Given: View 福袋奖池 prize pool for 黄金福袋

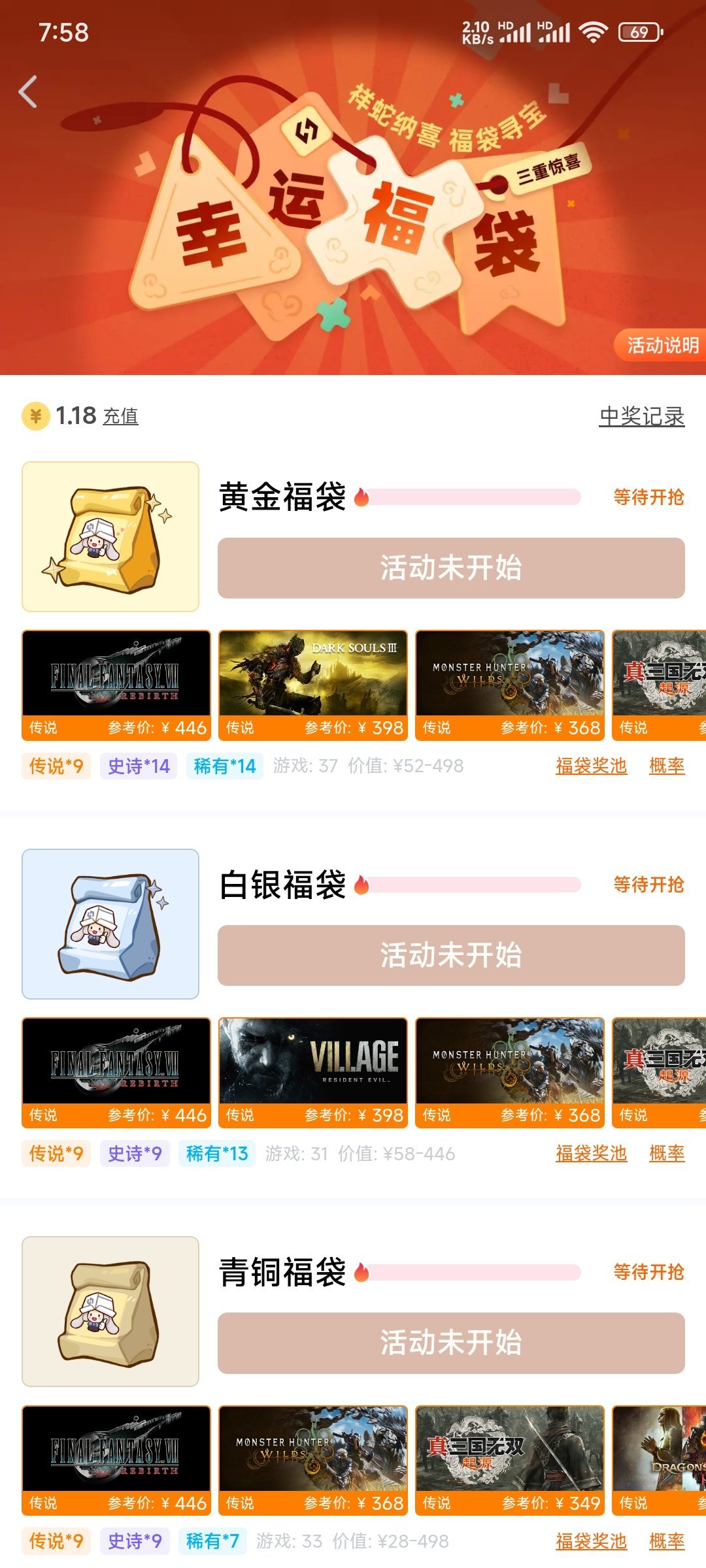Looking at the screenshot, I should coord(591,766).
